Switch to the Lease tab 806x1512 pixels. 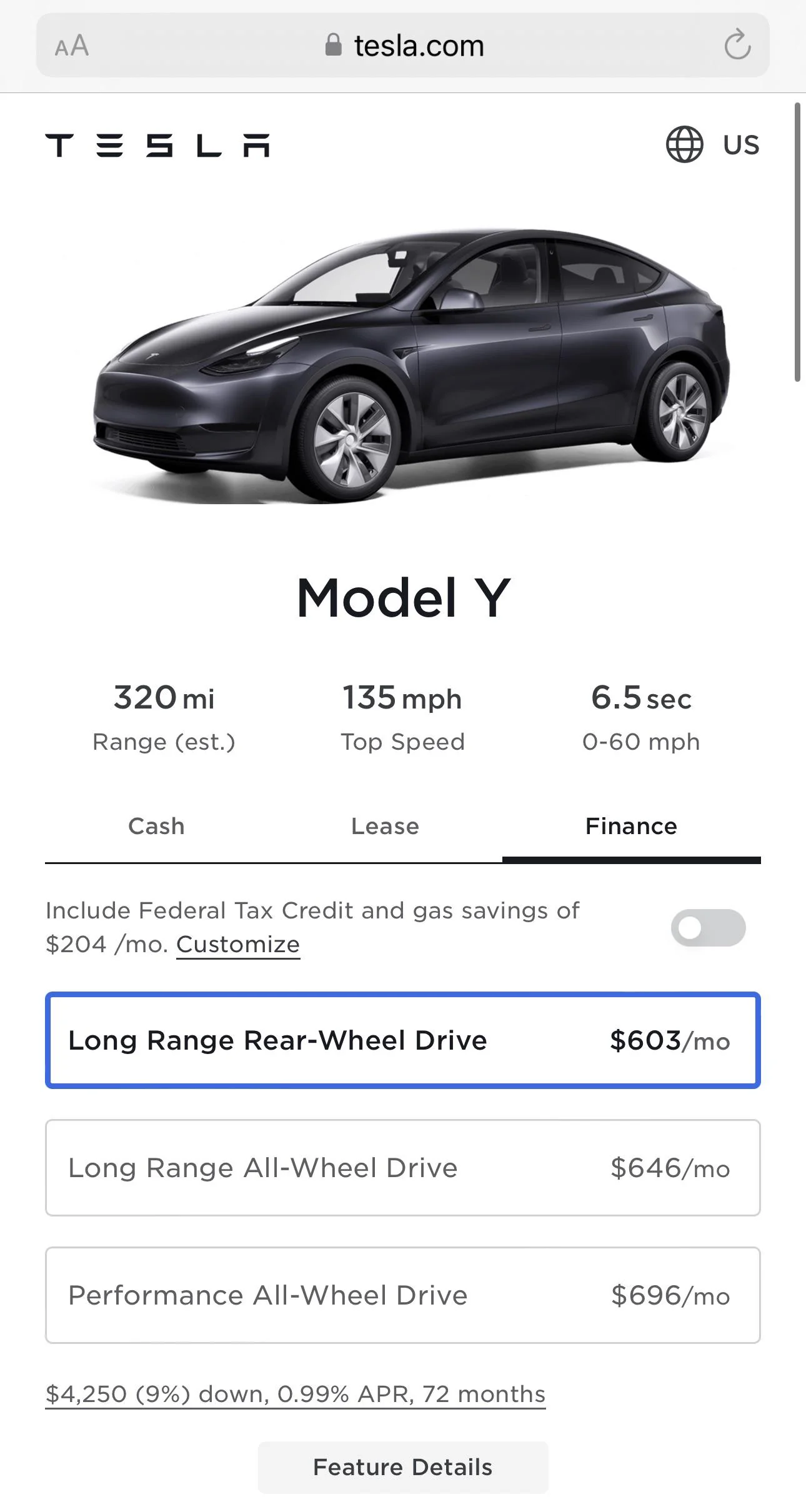pyautogui.click(x=385, y=826)
